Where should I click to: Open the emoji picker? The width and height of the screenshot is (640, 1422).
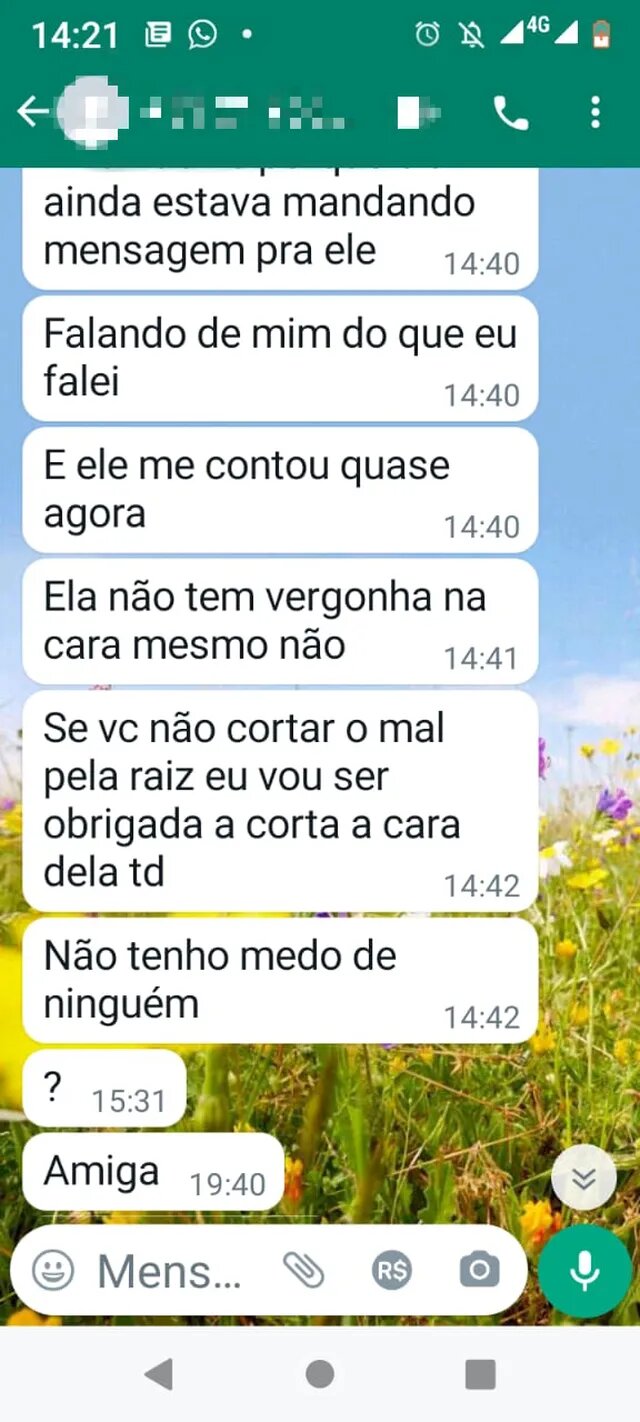[53, 1270]
